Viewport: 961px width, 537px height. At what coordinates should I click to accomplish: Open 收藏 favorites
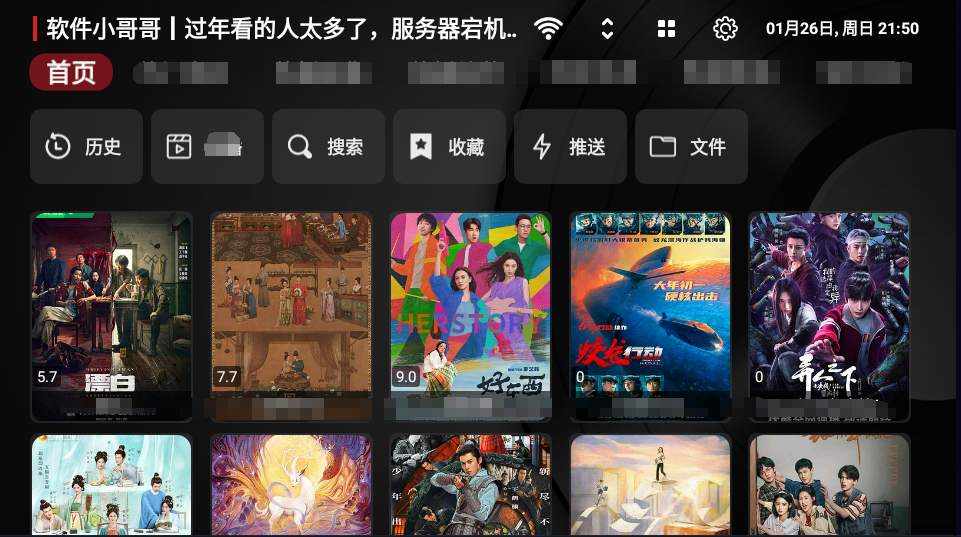pos(448,147)
